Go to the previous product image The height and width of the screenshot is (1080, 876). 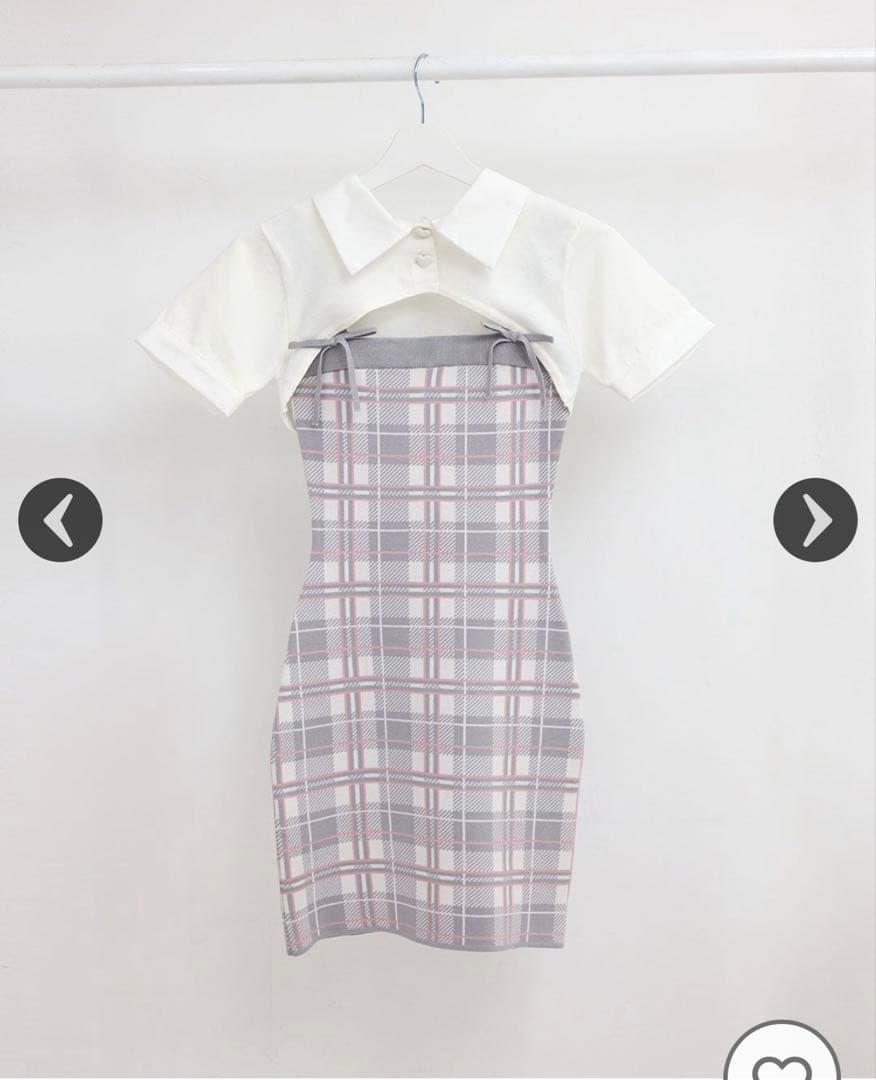coord(60,519)
